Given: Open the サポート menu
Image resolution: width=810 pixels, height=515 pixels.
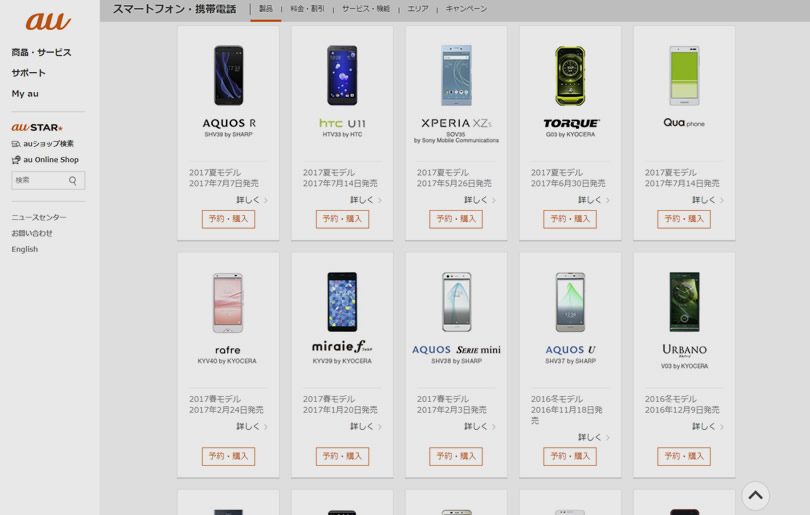Looking at the screenshot, I should point(29,73).
